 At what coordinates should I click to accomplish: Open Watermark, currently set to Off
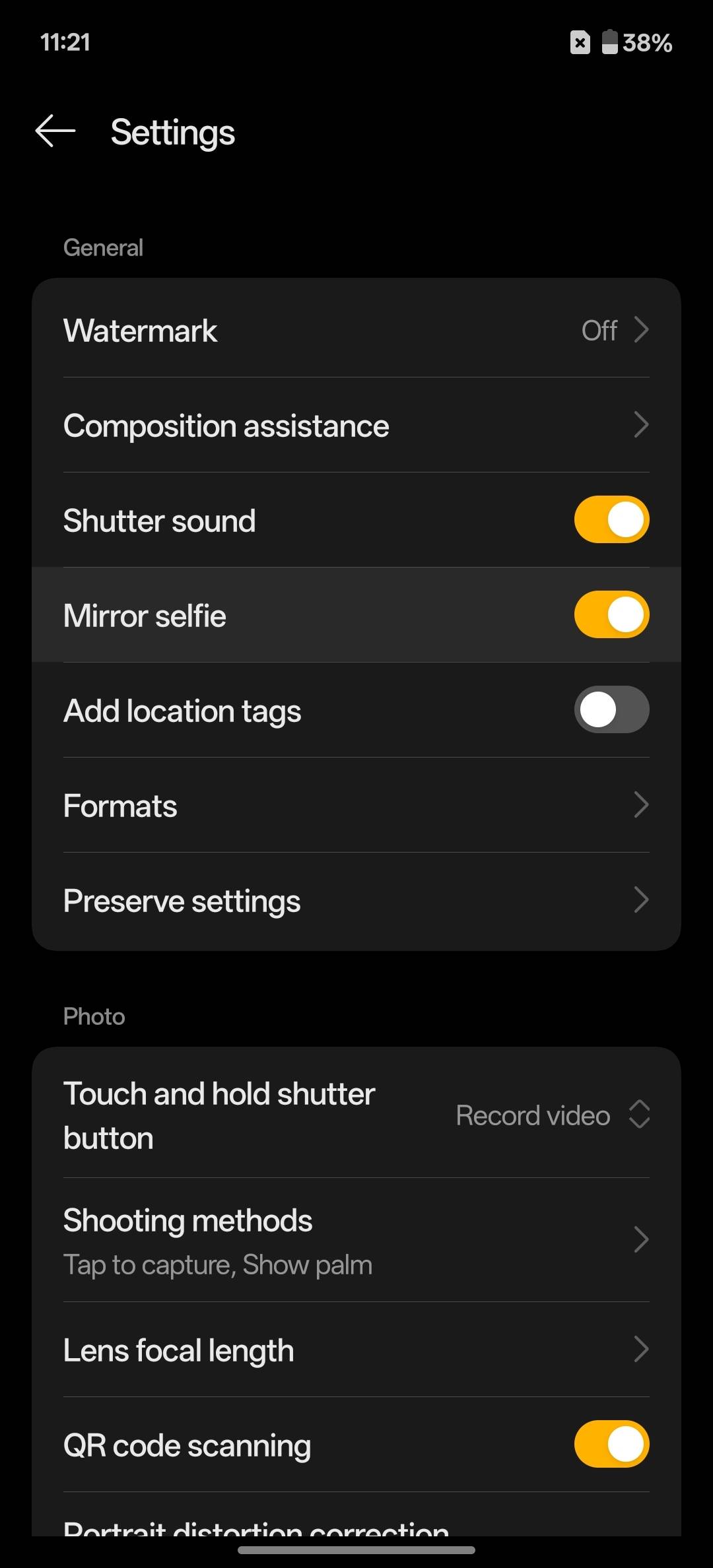coord(356,330)
